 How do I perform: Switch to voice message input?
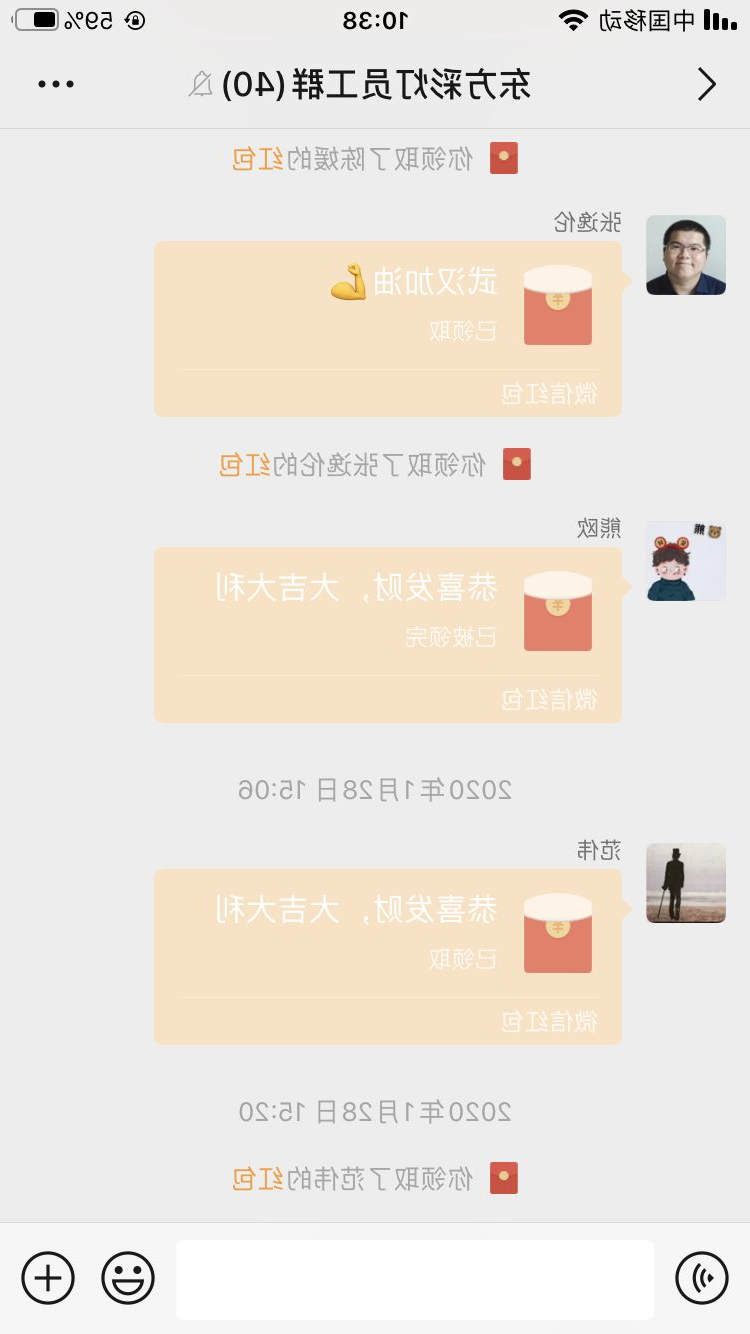pos(702,1278)
